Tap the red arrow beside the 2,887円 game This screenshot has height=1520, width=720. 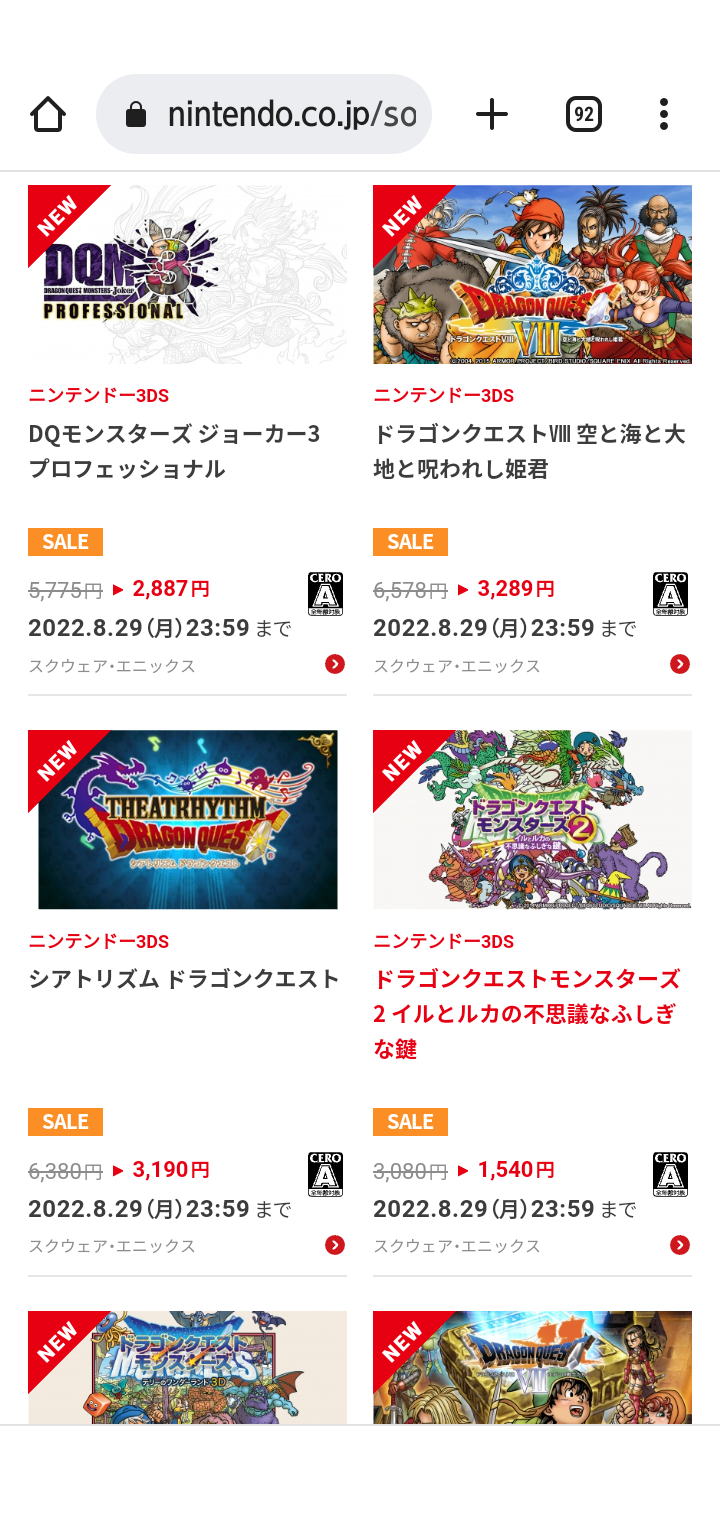335,664
